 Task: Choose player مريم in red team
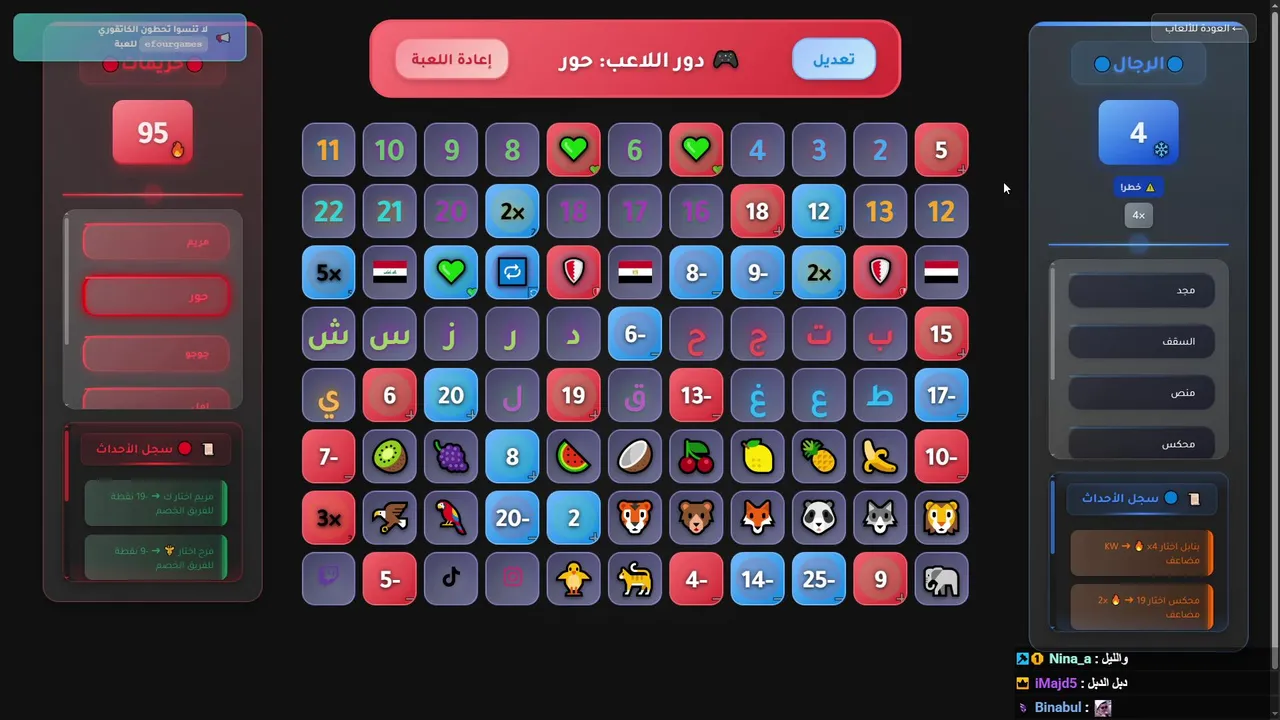pyautogui.click(x=156, y=242)
